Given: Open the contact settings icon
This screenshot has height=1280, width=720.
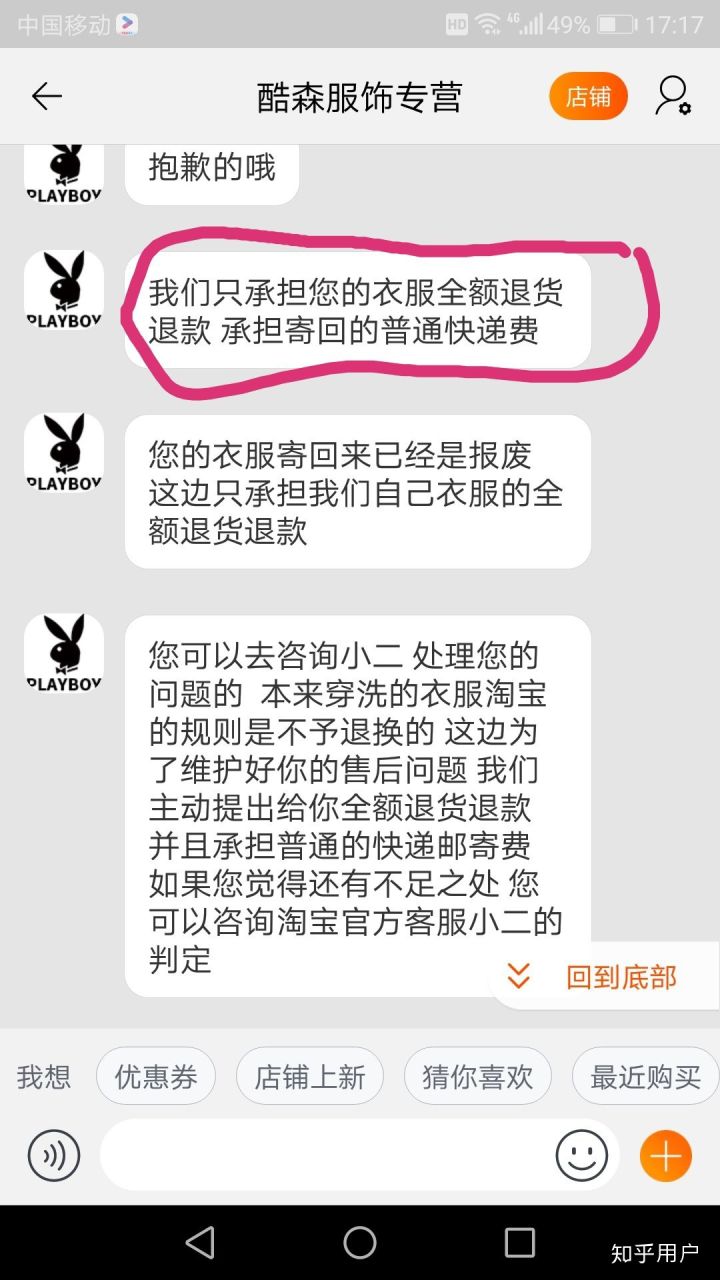Looking at the screenshot, I should click(x=673, y=96).
